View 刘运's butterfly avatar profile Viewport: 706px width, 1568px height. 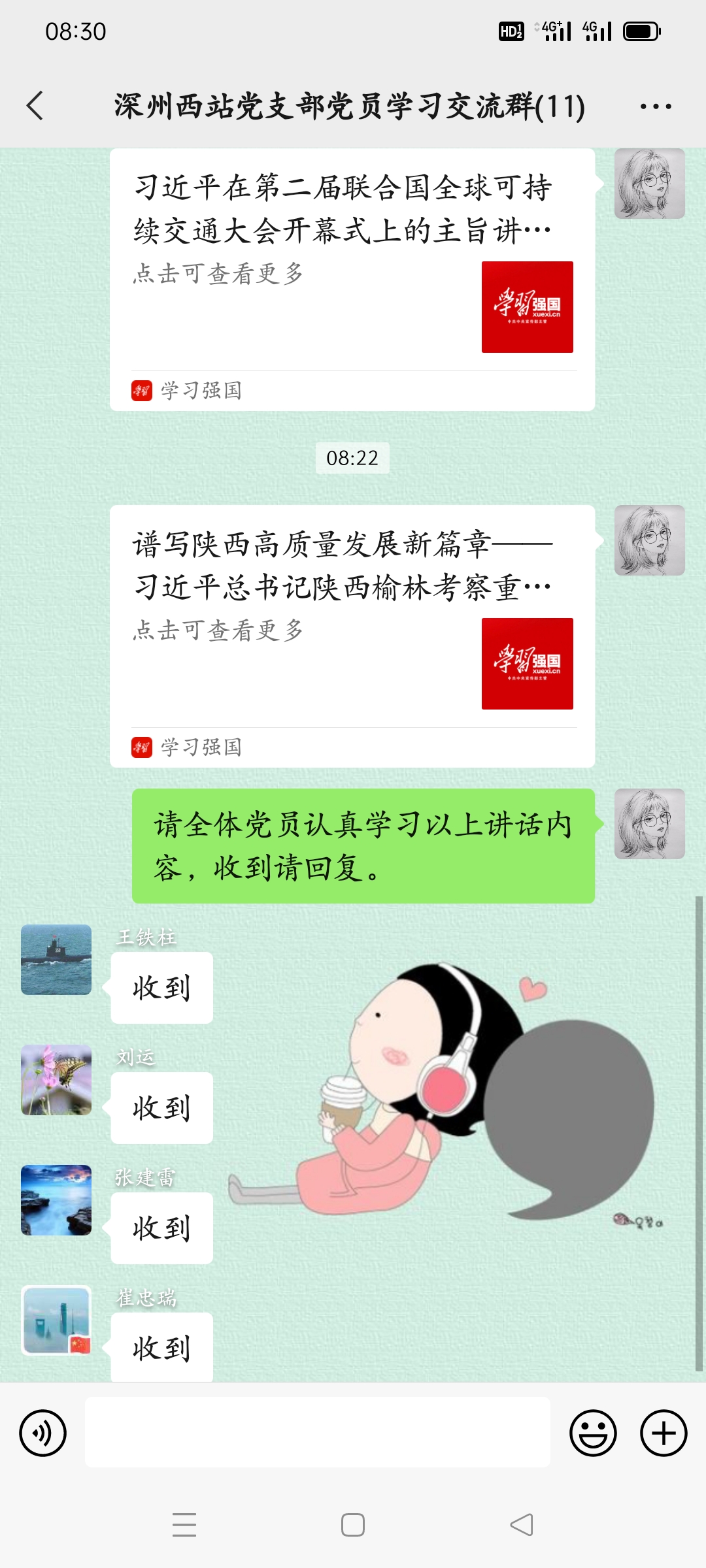(x=56, y=1080)
